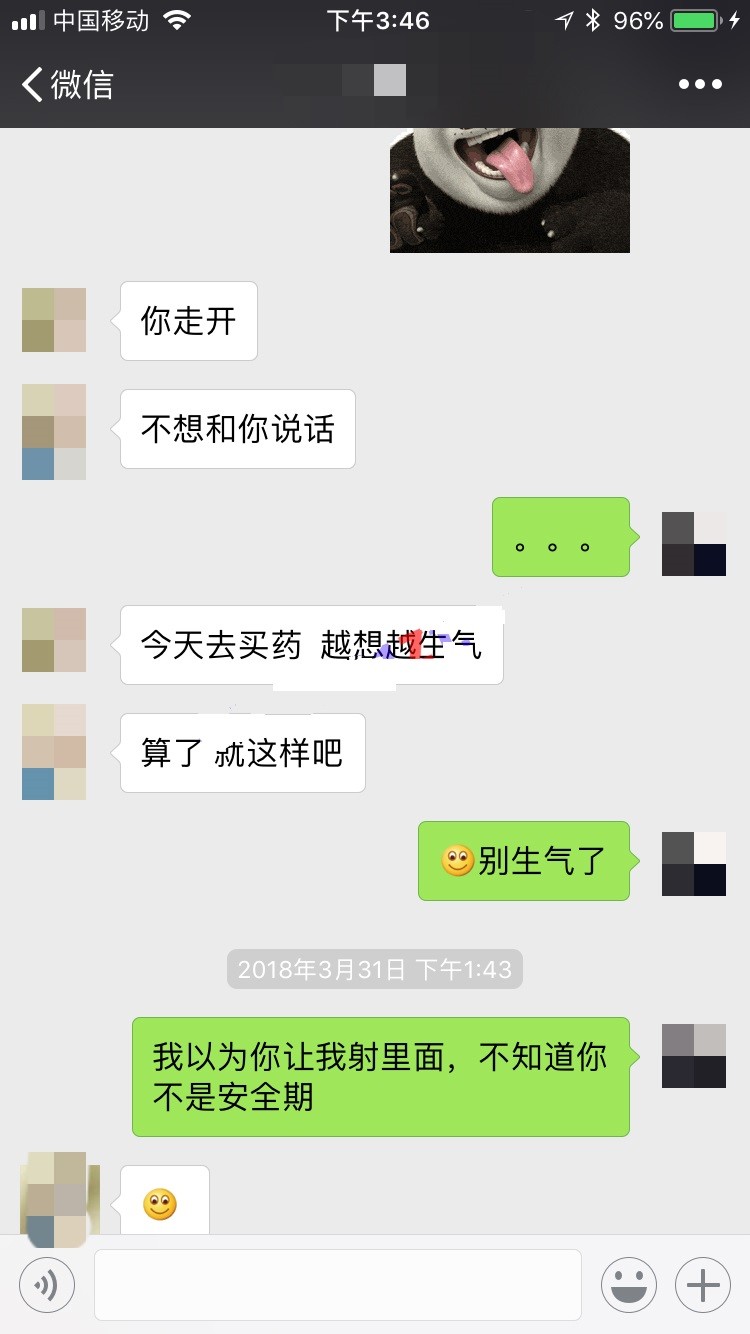Go back to the 微信 chat list
Screen dimensions: 750x1334
66,84
